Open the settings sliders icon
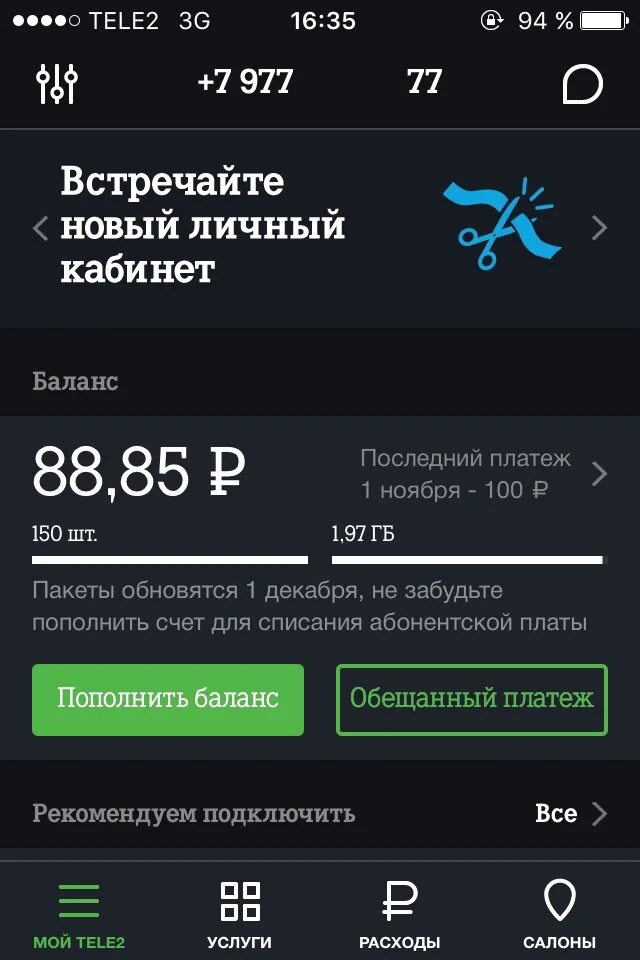Viewport: 640px width, 960px height. 56,83
